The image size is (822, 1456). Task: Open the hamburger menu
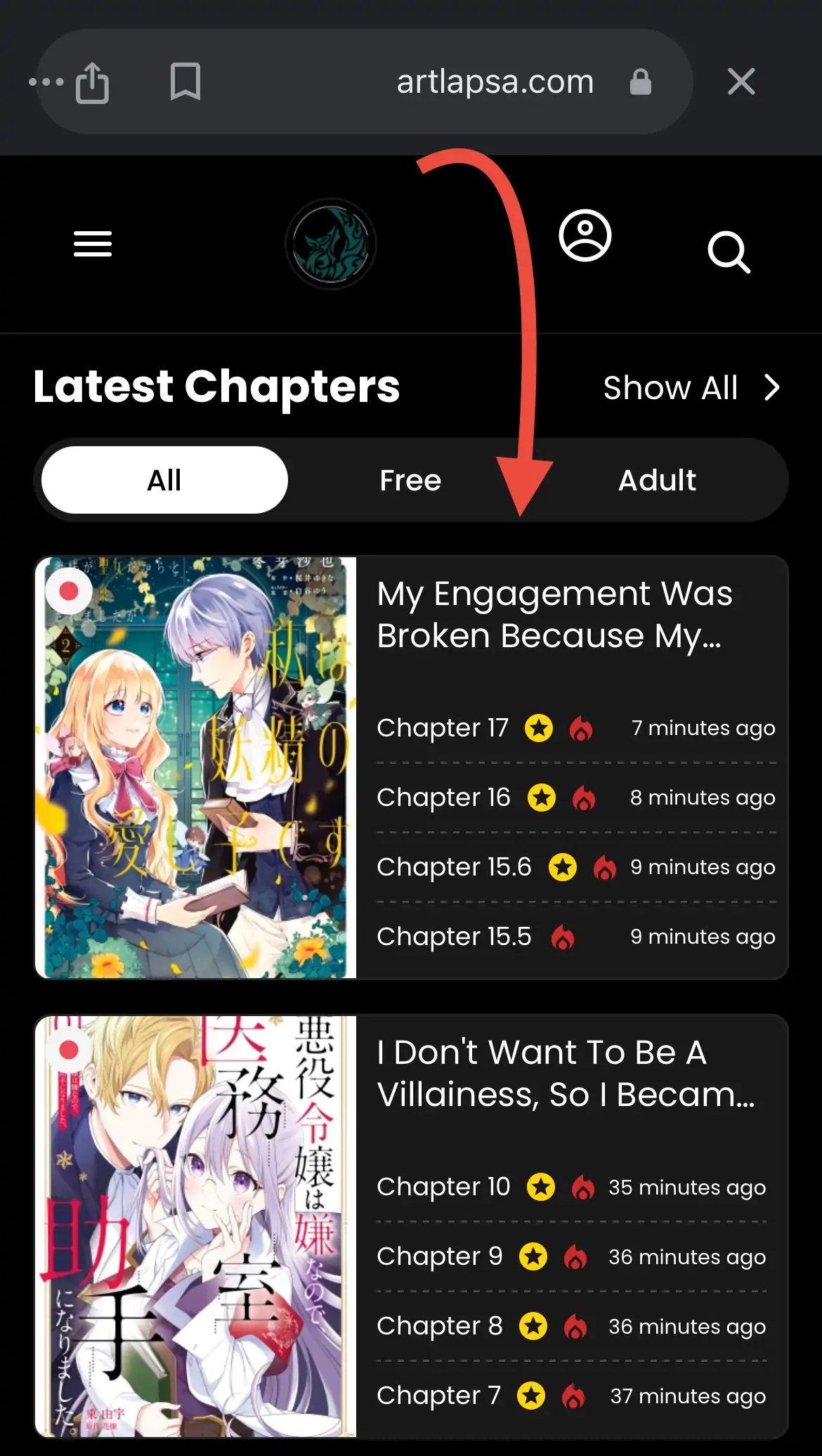[93, 244]
